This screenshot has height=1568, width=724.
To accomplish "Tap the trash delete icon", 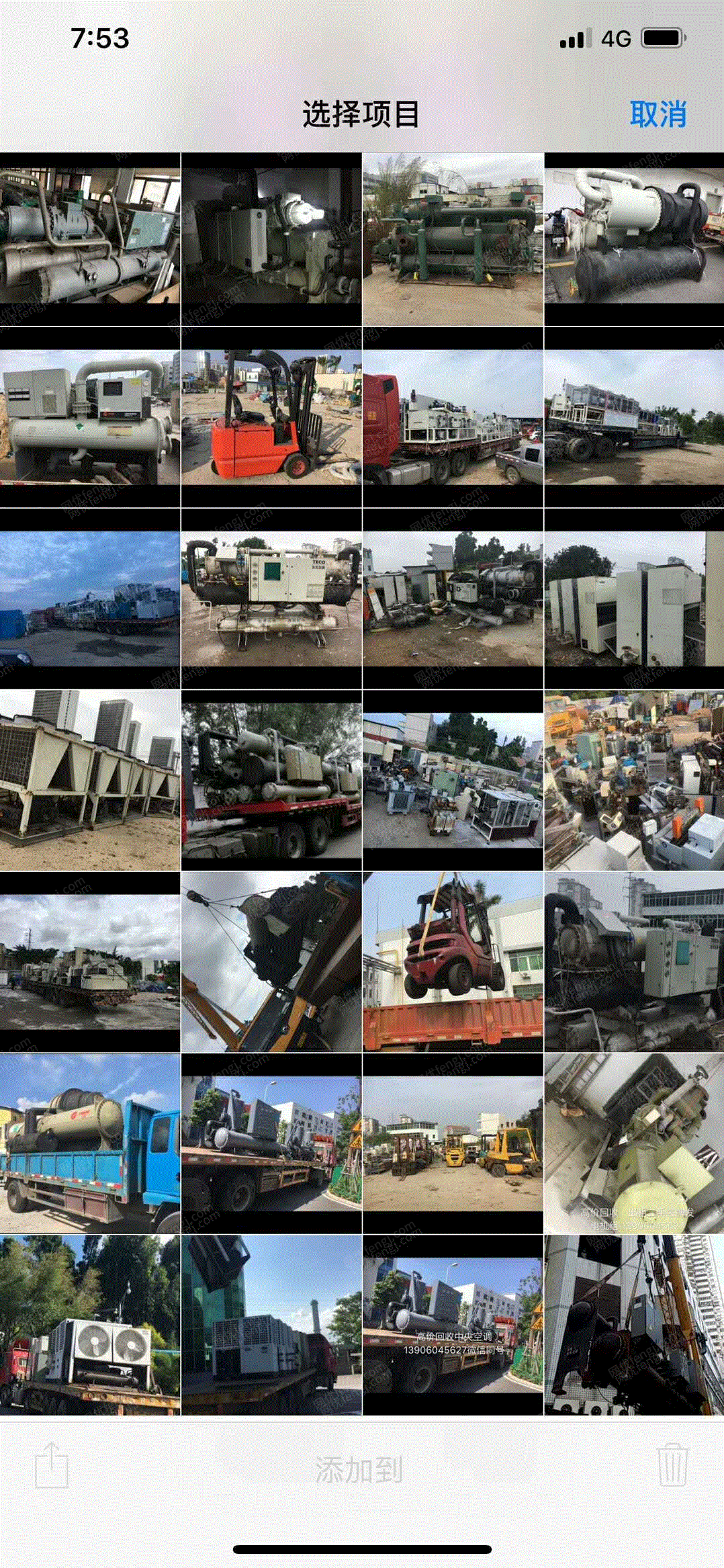I will (x=672, y=1467).
